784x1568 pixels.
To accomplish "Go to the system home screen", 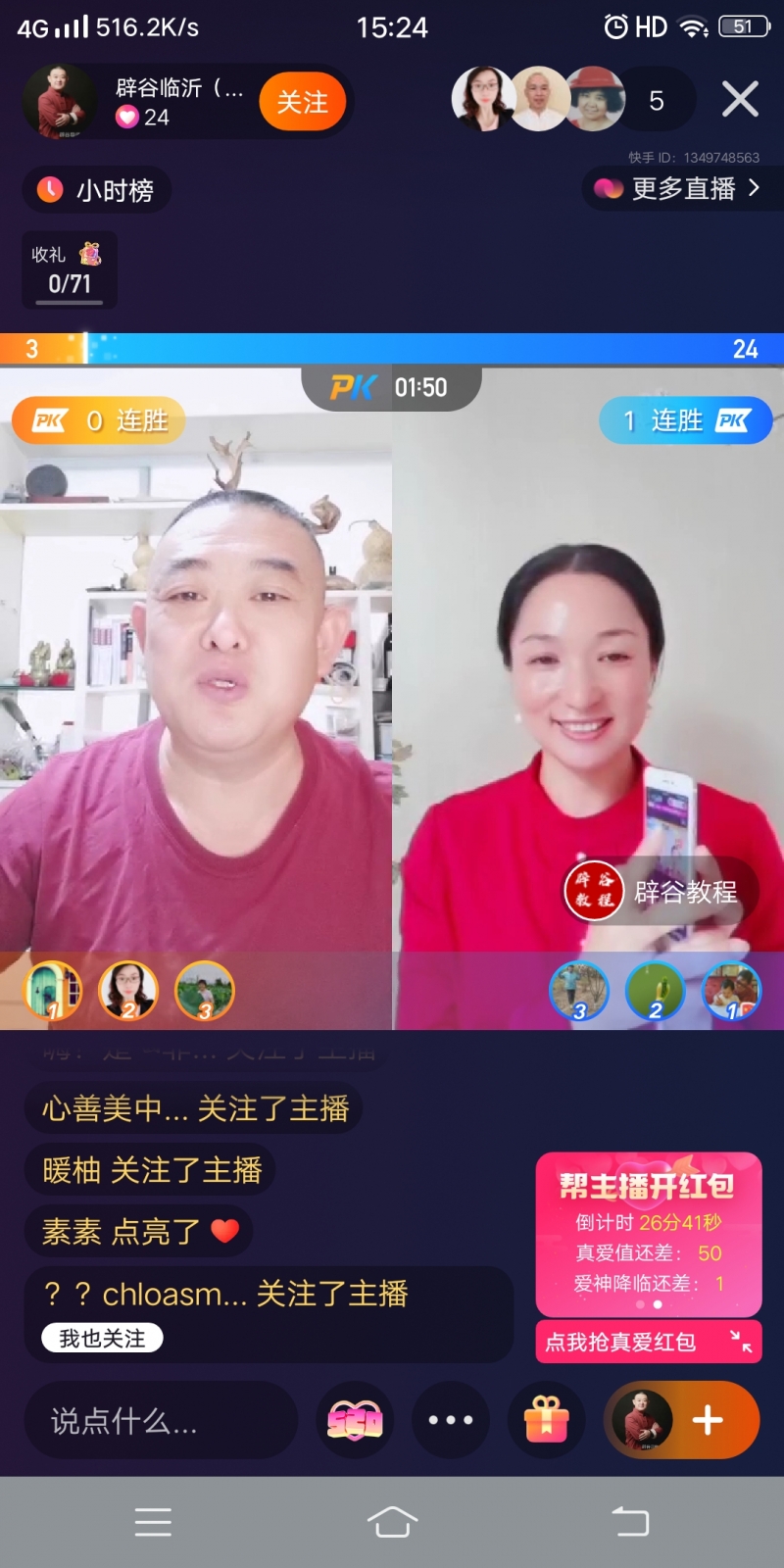I will pyautogui.click(x=392, y=1522).
